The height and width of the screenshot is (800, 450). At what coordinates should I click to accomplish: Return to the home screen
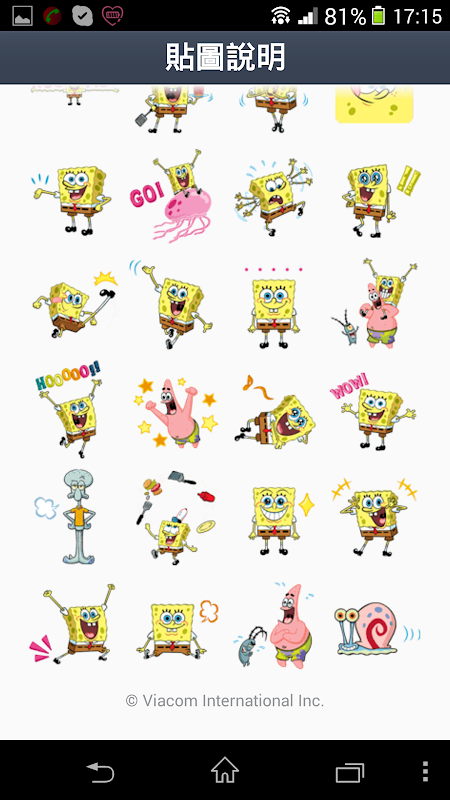pos(225,770)
